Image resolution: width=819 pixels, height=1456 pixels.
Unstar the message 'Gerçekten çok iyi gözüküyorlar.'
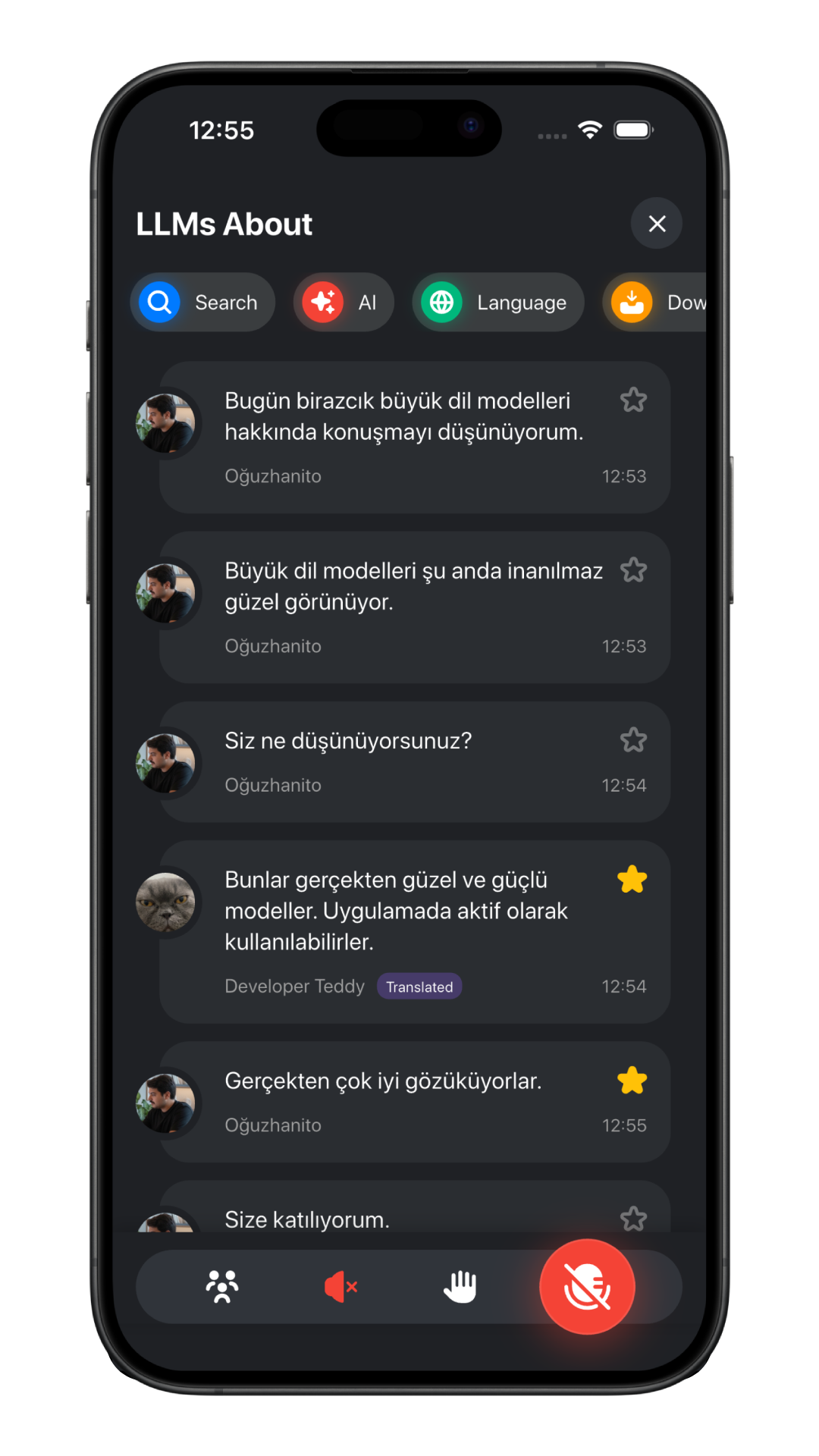[632, 1081]
